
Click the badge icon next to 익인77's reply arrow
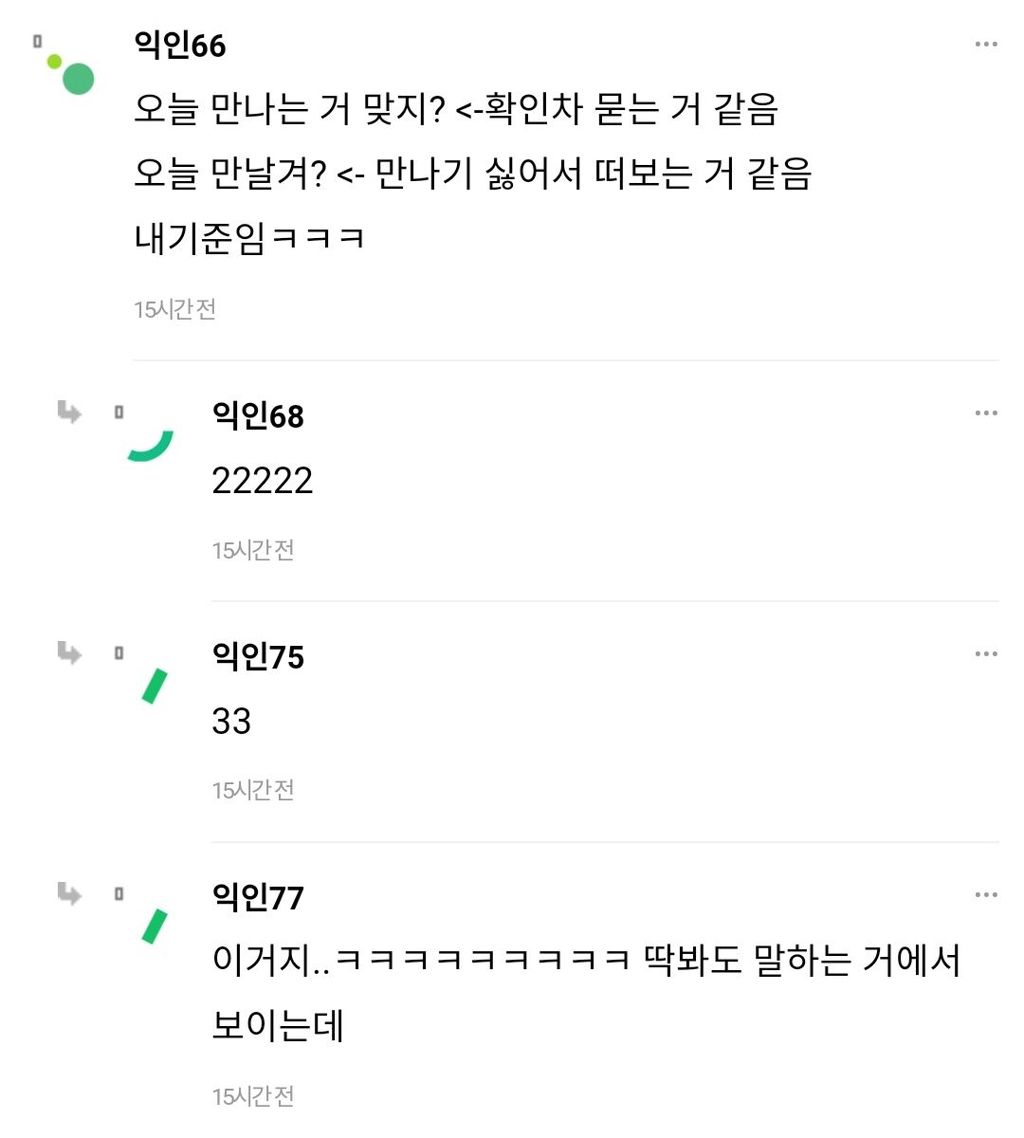[x=119, y=894]
